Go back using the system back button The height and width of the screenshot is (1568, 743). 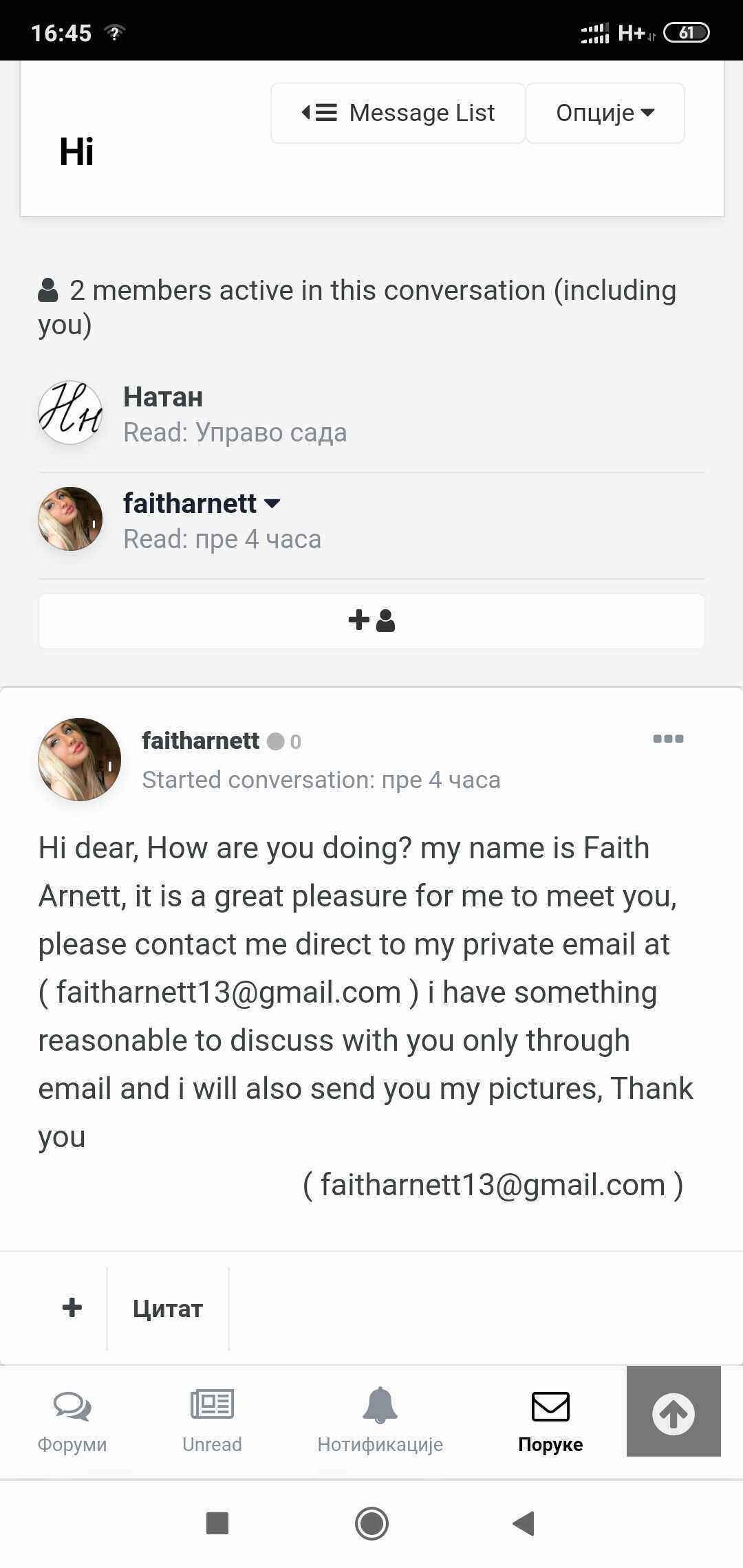tap(524, 1523)
